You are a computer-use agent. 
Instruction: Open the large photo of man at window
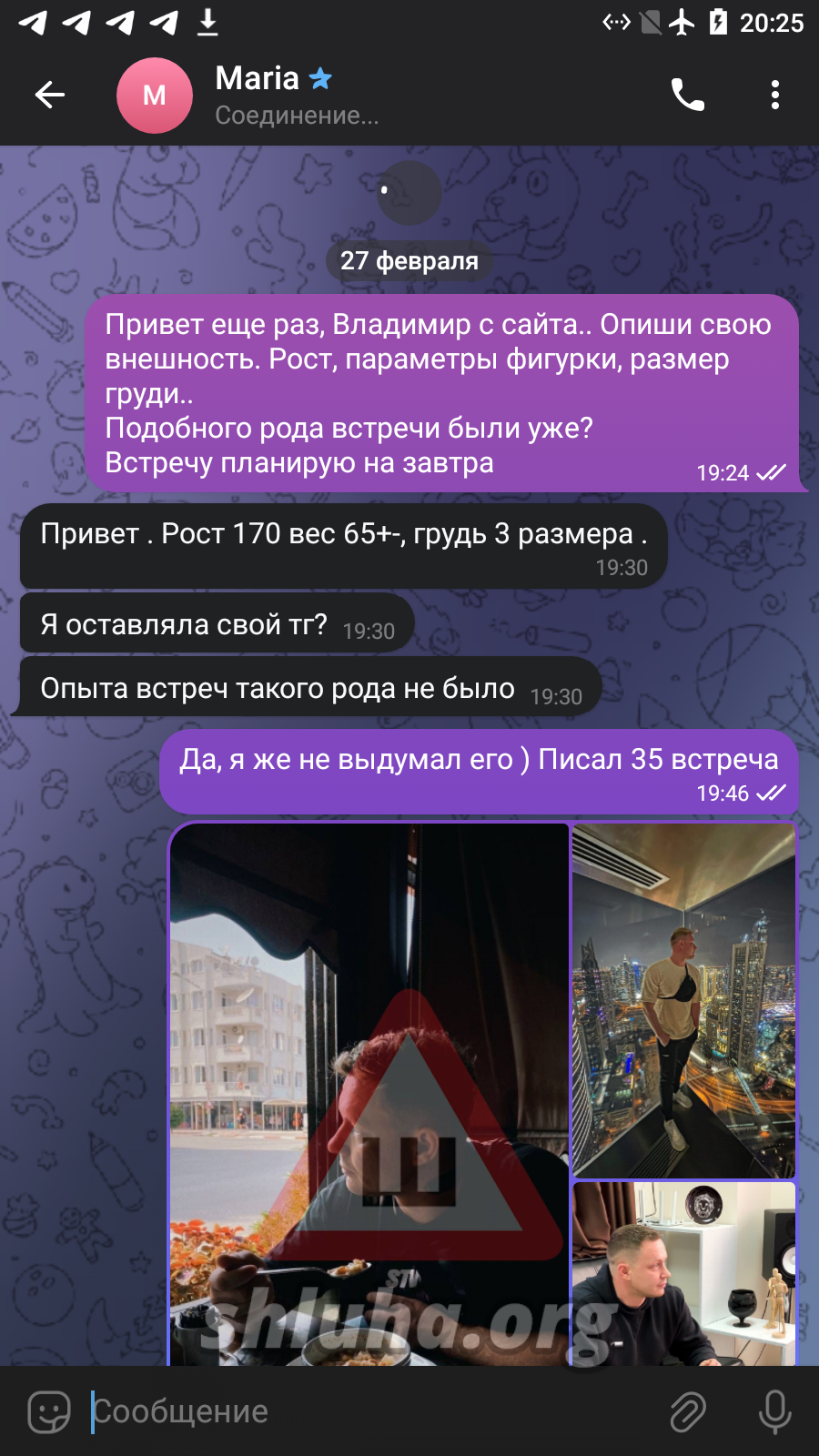(369, 1092)
